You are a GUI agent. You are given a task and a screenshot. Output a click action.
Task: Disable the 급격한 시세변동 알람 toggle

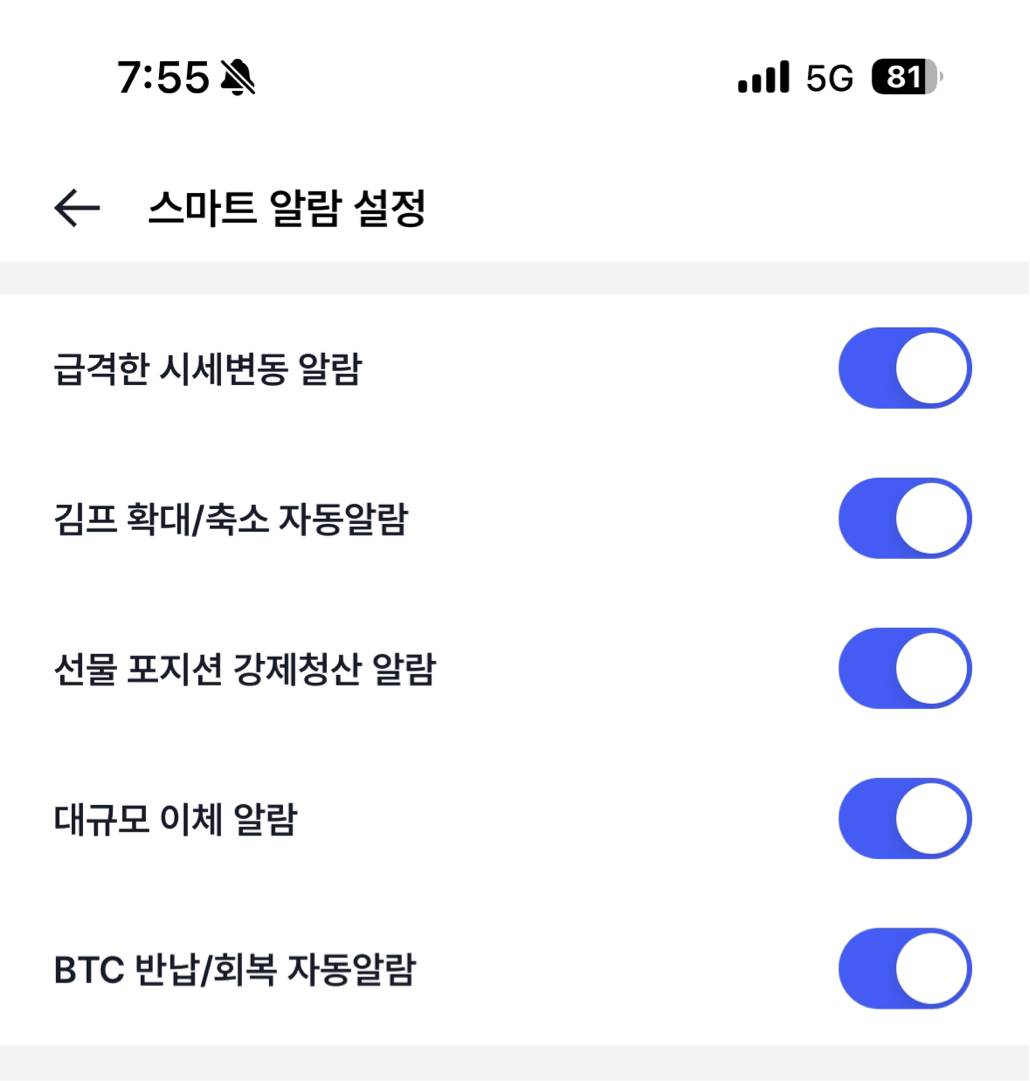point(903,366)
